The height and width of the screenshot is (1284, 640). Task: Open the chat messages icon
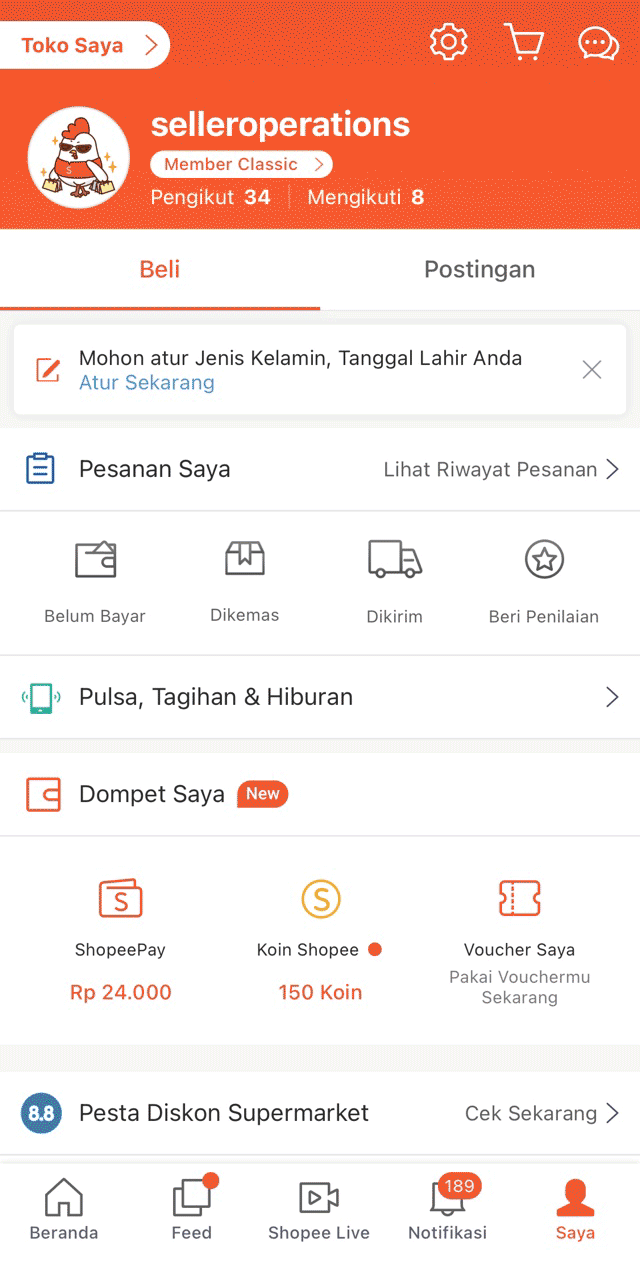tap(598, 43)
